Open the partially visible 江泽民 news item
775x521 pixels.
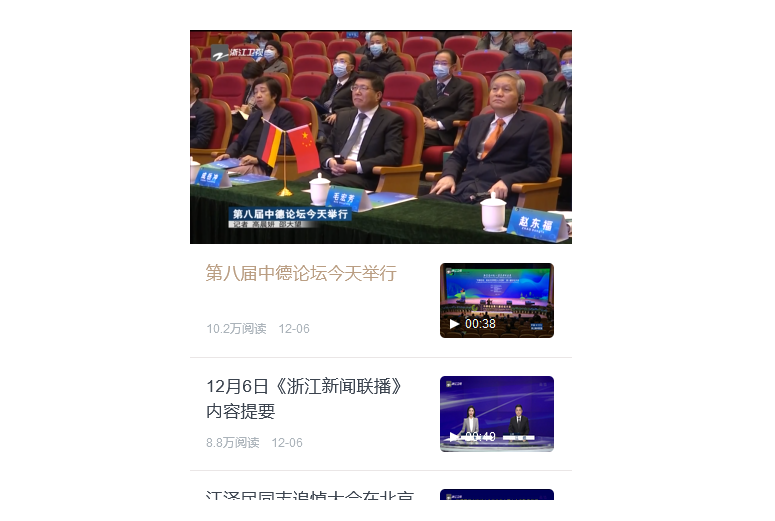[309, 495]
